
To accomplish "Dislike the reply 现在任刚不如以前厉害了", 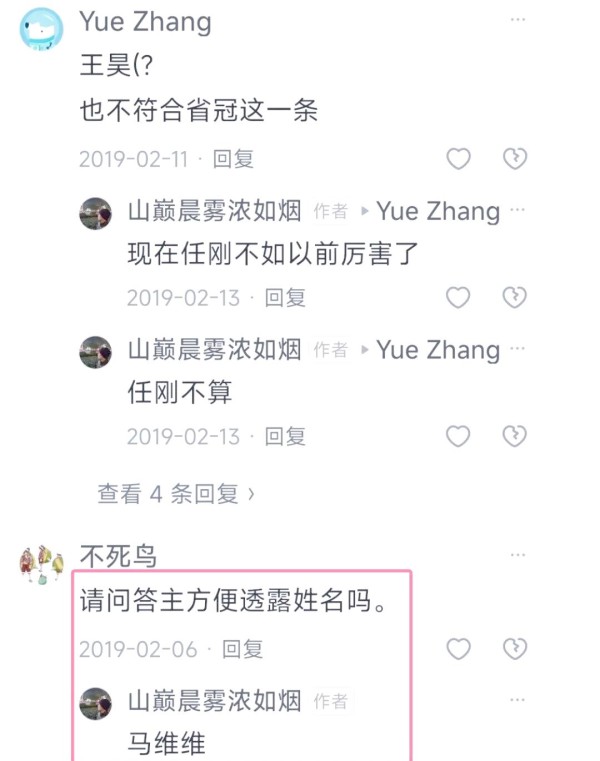I will [x=514, y=298].
